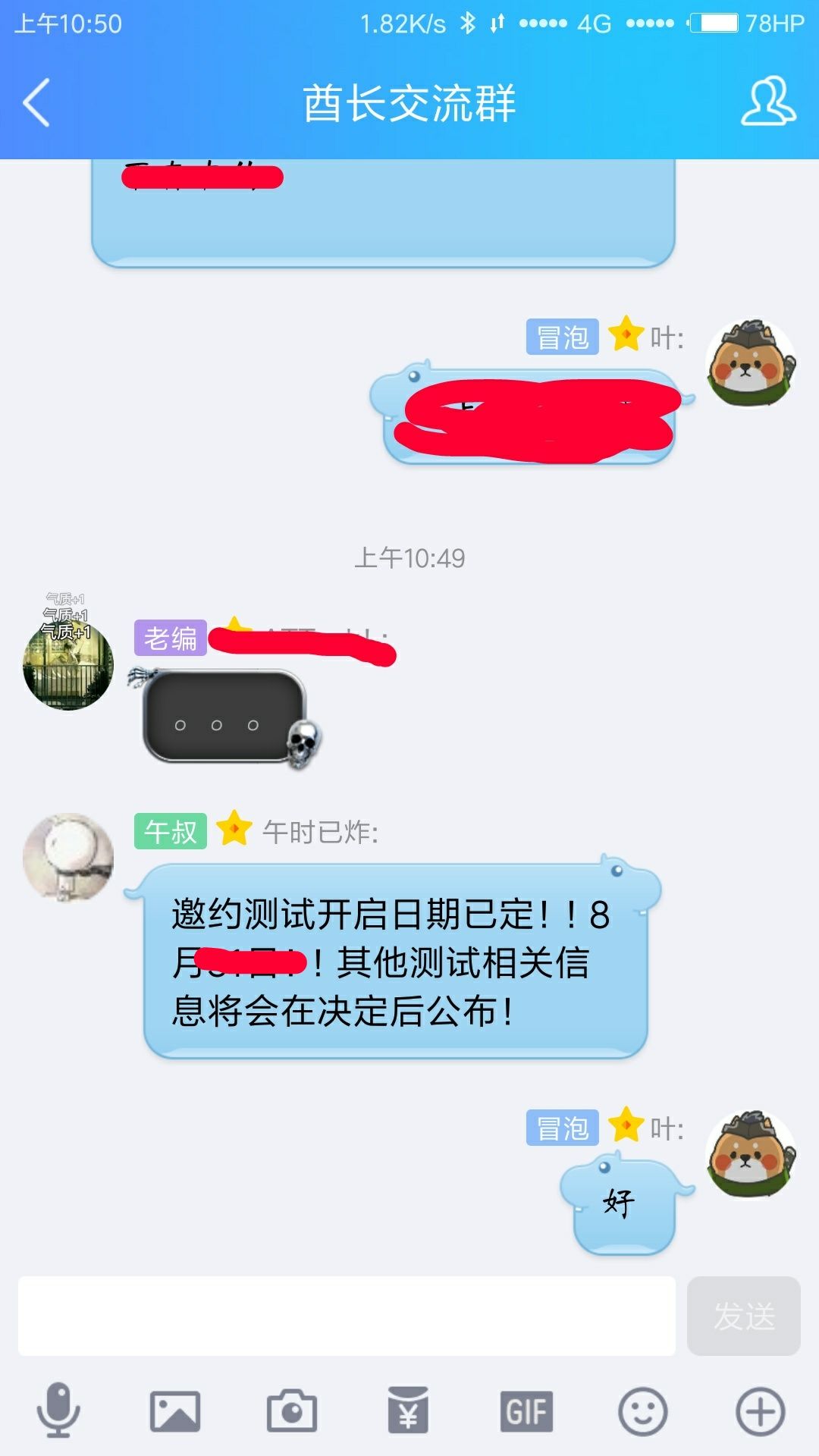This screenshot has width=819, height=1456.
Task: Open 午时已炸's avatar profile
Action: point(68,858)
